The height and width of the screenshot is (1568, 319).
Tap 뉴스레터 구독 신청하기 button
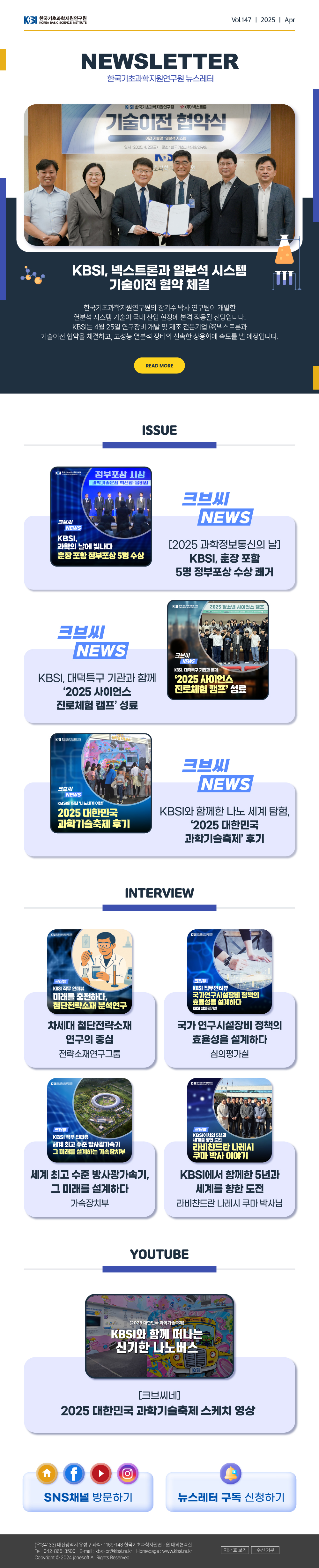pos(231,1497)
